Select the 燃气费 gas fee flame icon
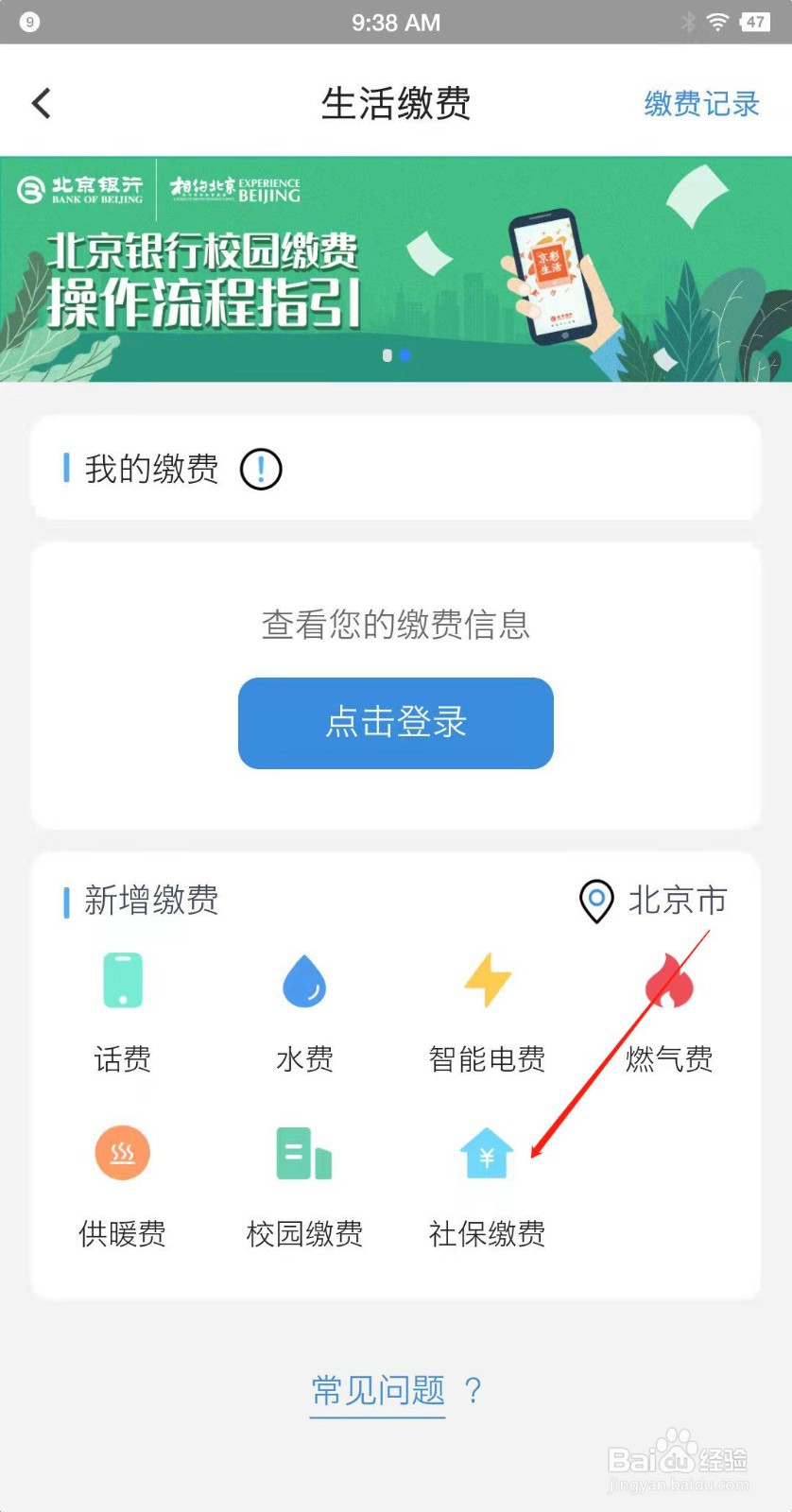The height and width of the screenshot is (1512, 792). pos(670,980)
